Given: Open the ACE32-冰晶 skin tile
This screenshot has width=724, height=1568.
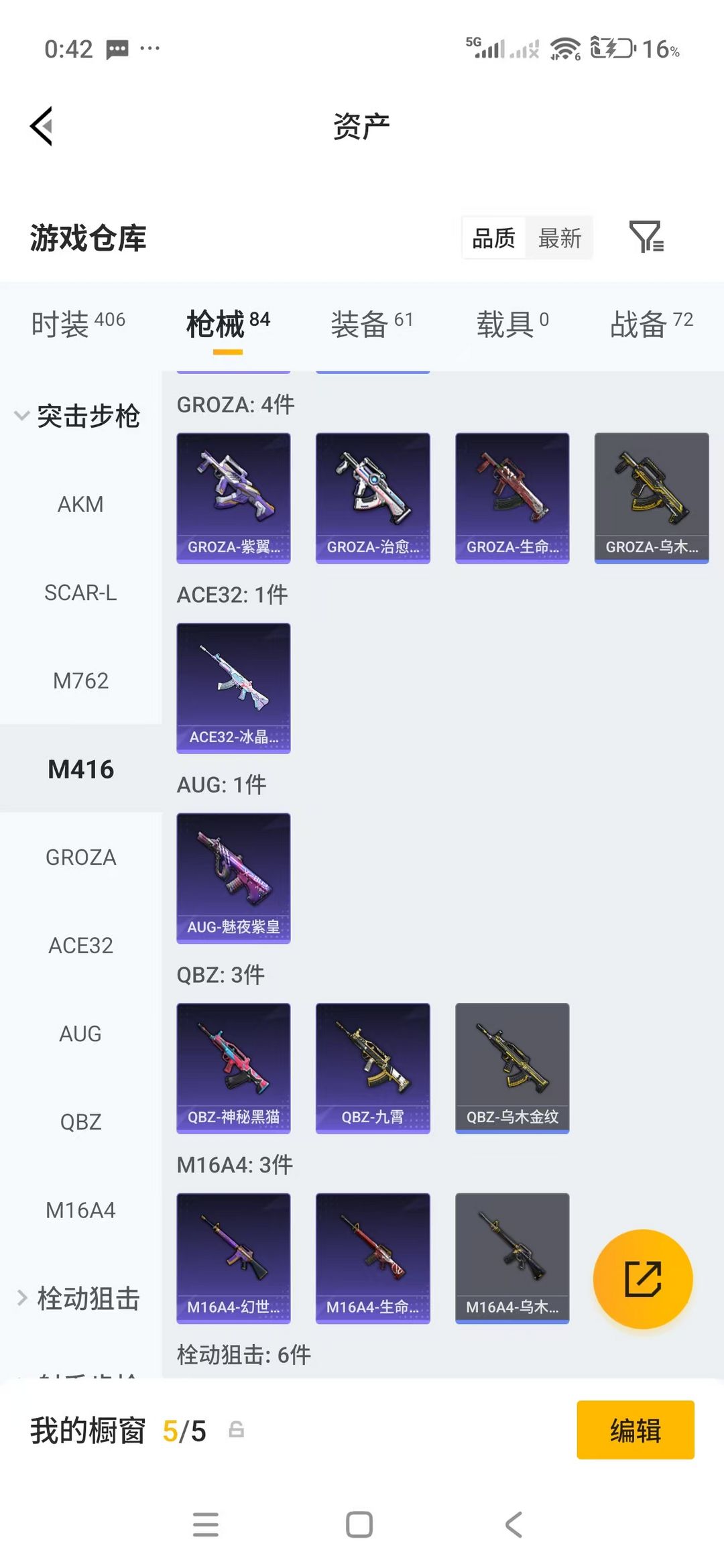Looking at the screenshot, I should click(233, 688).
